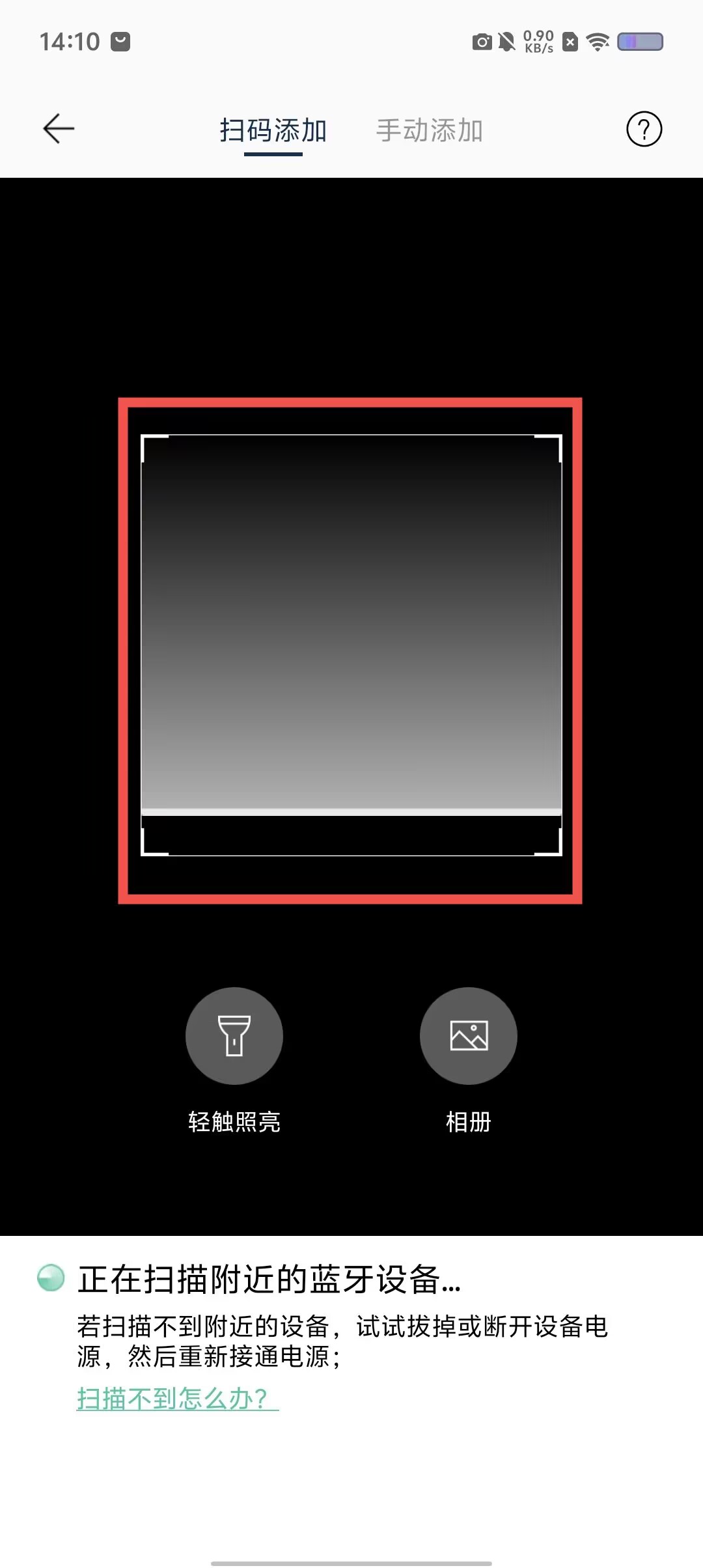The image size is (703, 1568).
Task: Switch to the 手动添加 tab
Action: [430, 130]
